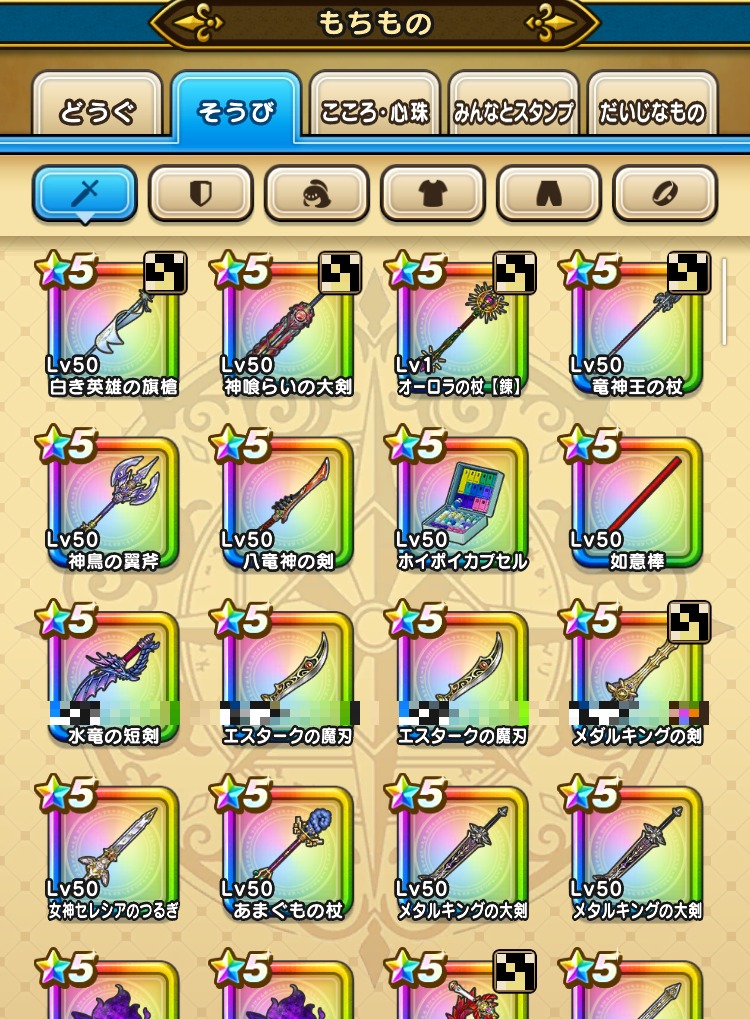750x1019 pixels.
Task: Switch to みんなとスタンプ tab
Action: [x=514, y=111]
